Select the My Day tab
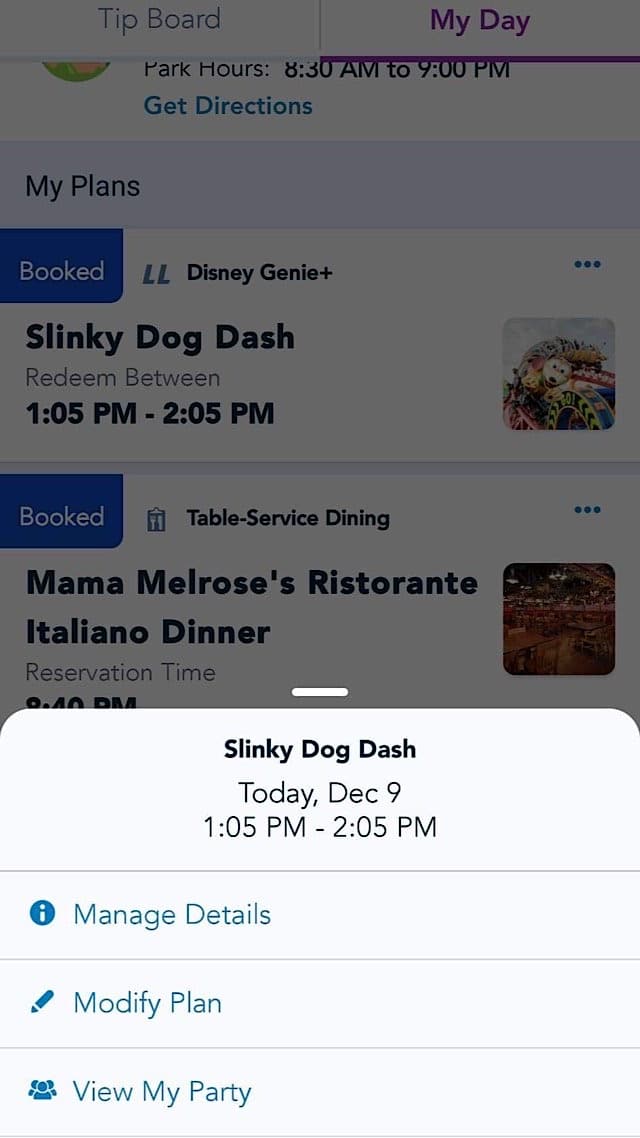The height and width of the screenshot is (1138, 640). pos(479,21)
